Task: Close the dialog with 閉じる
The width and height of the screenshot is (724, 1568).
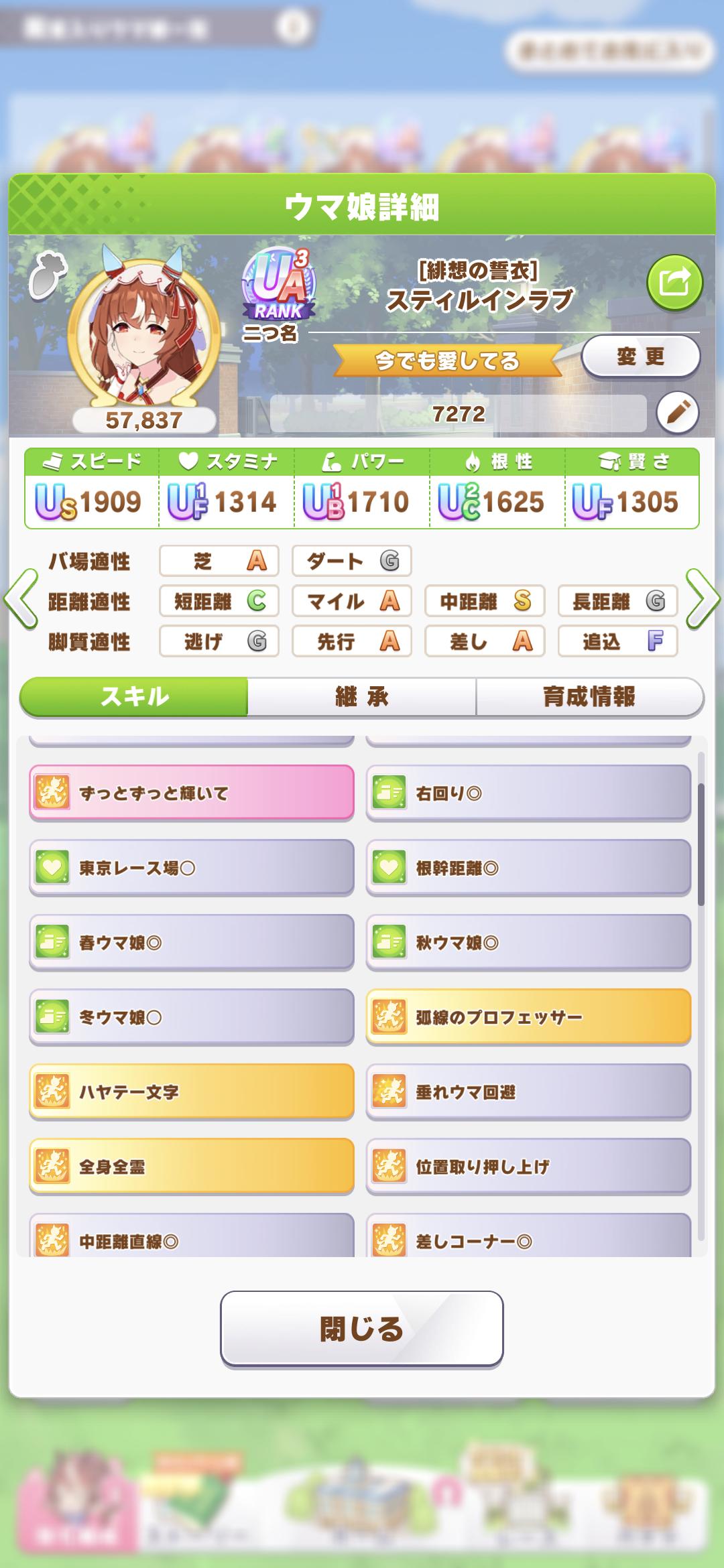Action: 361,1328
